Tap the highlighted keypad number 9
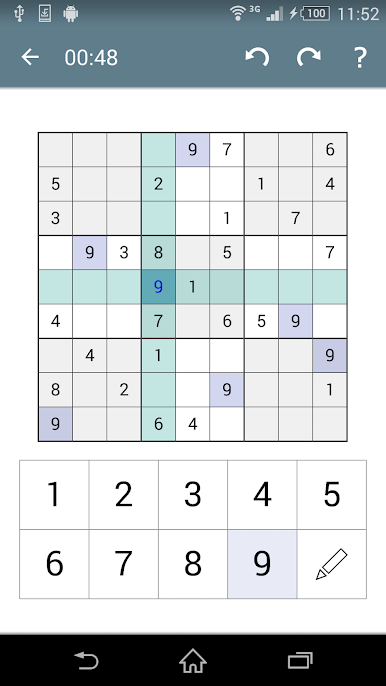 point(262,564)
